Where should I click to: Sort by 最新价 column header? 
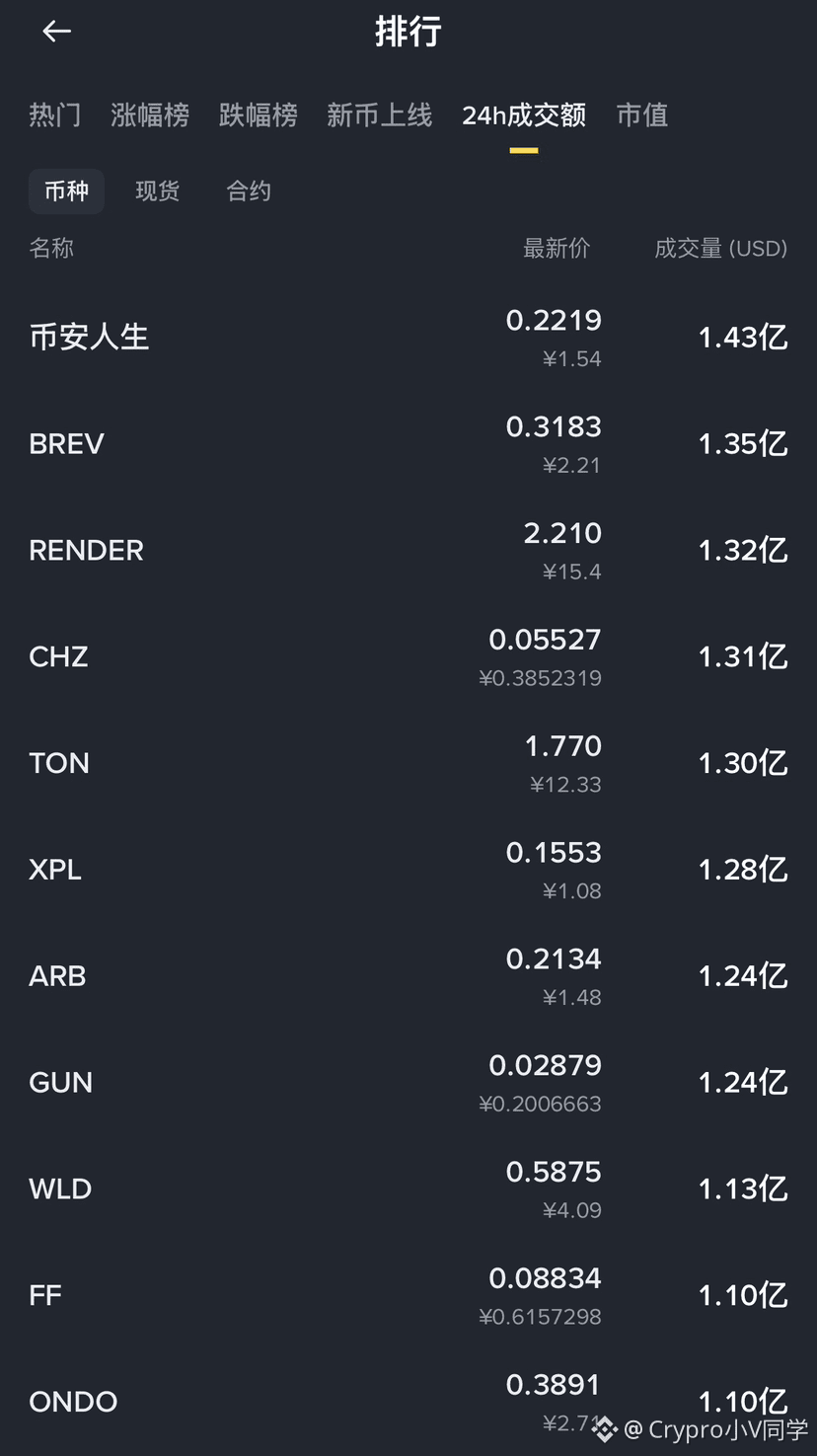click(557, 249)
